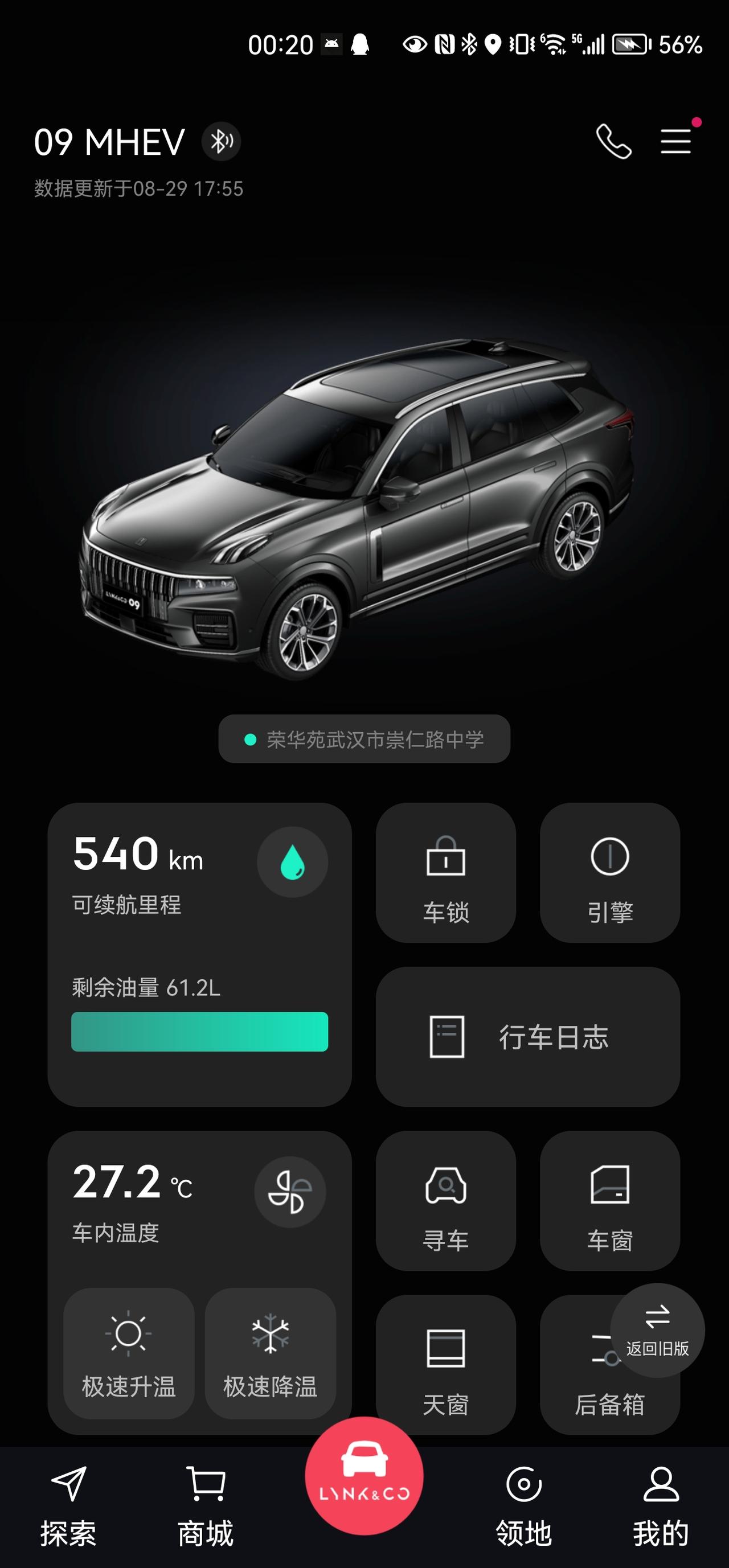The image size is (729, 1568).
Task: Open the fan climate icon
Action: coord(290,1192)
